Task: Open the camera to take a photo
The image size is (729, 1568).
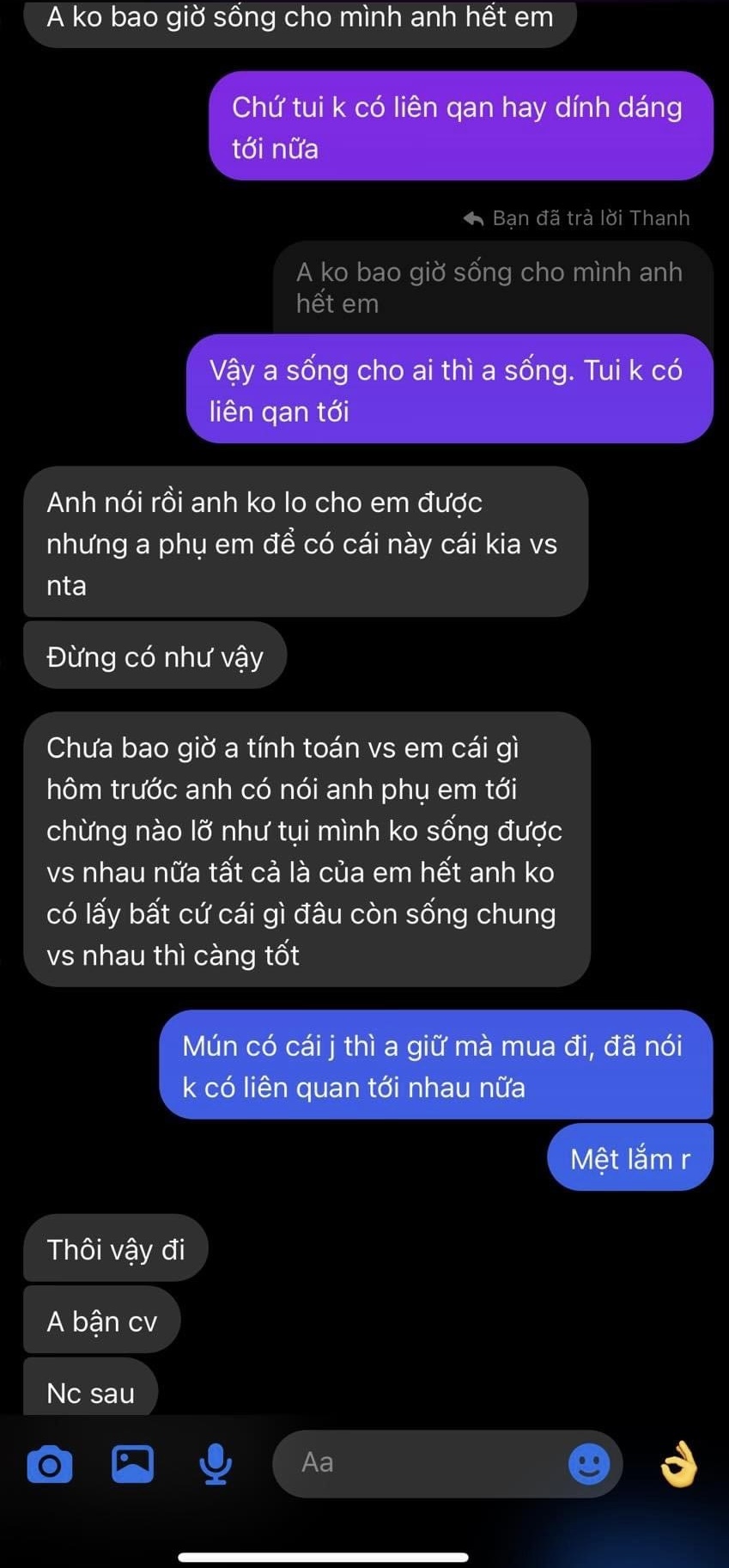Action: pos(50,1464)
